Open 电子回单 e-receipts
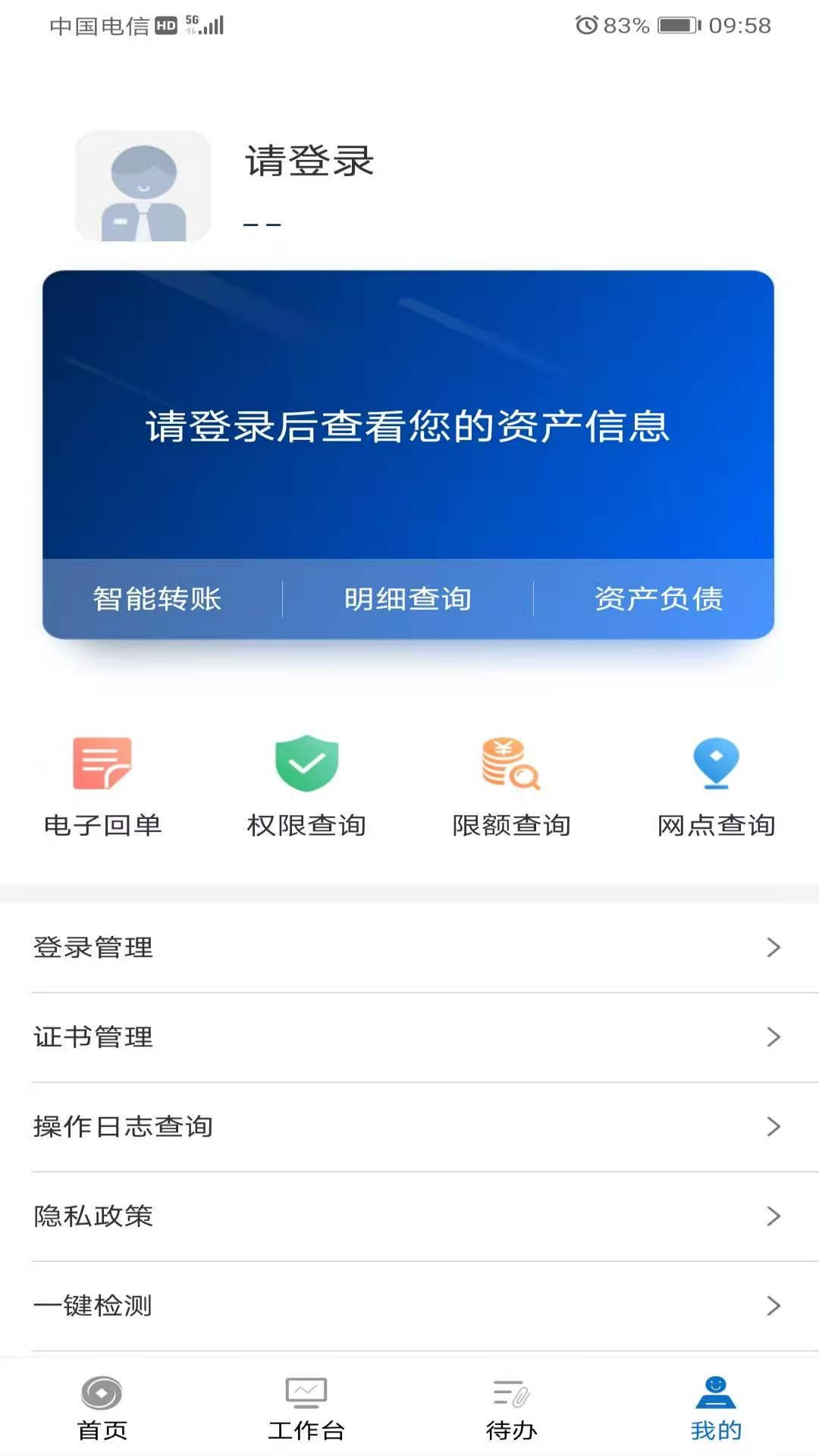The height and width of the screenshot is (1456, 819). pyautogui.click(x=102, y=785)
